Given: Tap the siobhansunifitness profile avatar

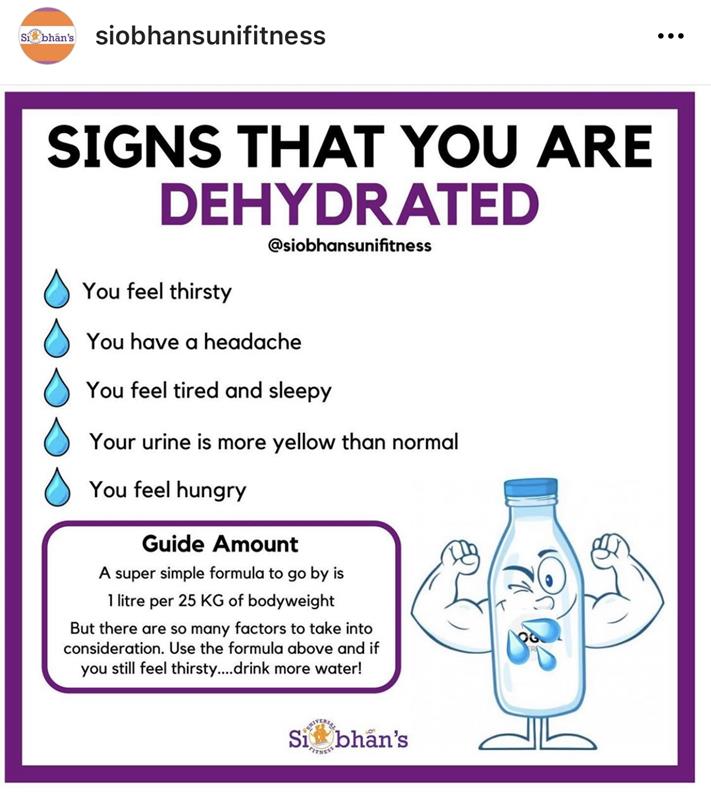Looking at the screenshot, I should point(46,36).
